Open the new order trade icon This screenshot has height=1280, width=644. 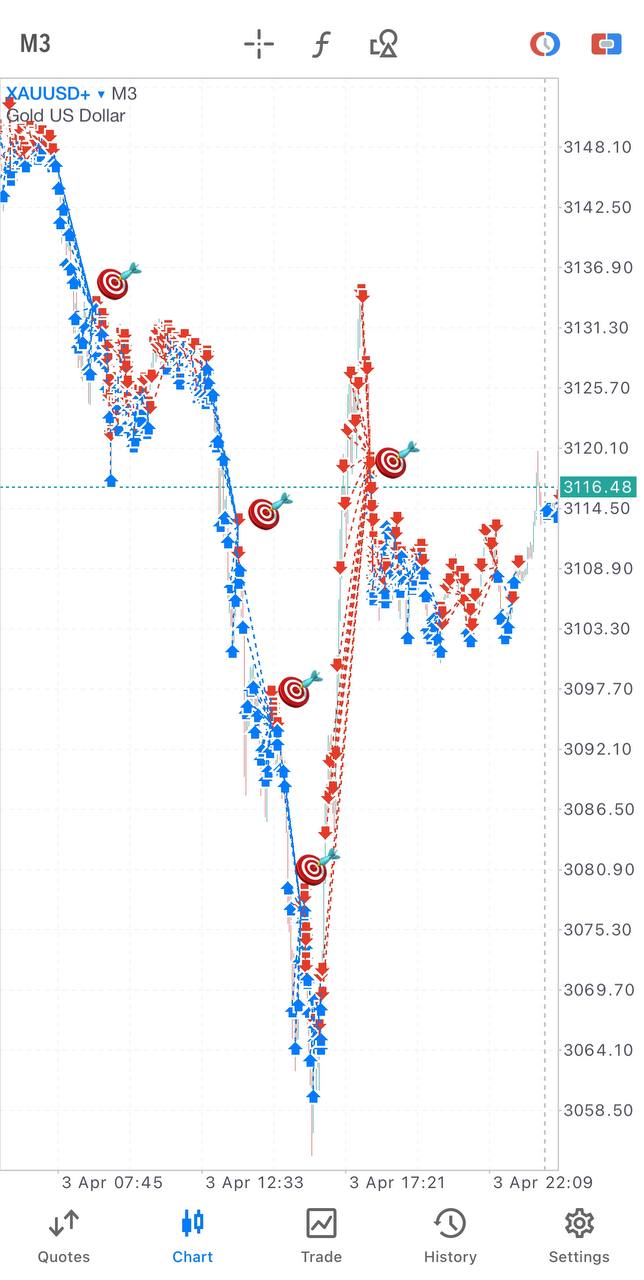pos(606,44)
